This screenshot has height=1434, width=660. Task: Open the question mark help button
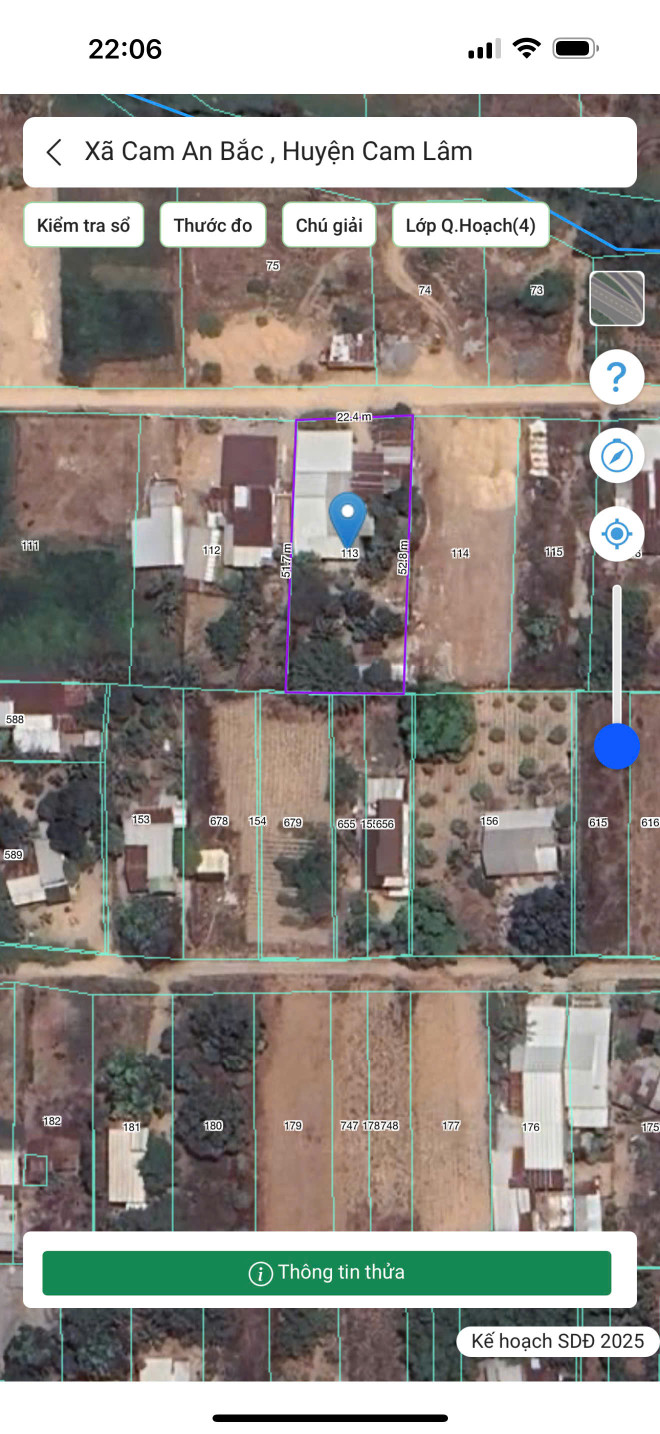(x=617, y=378)
